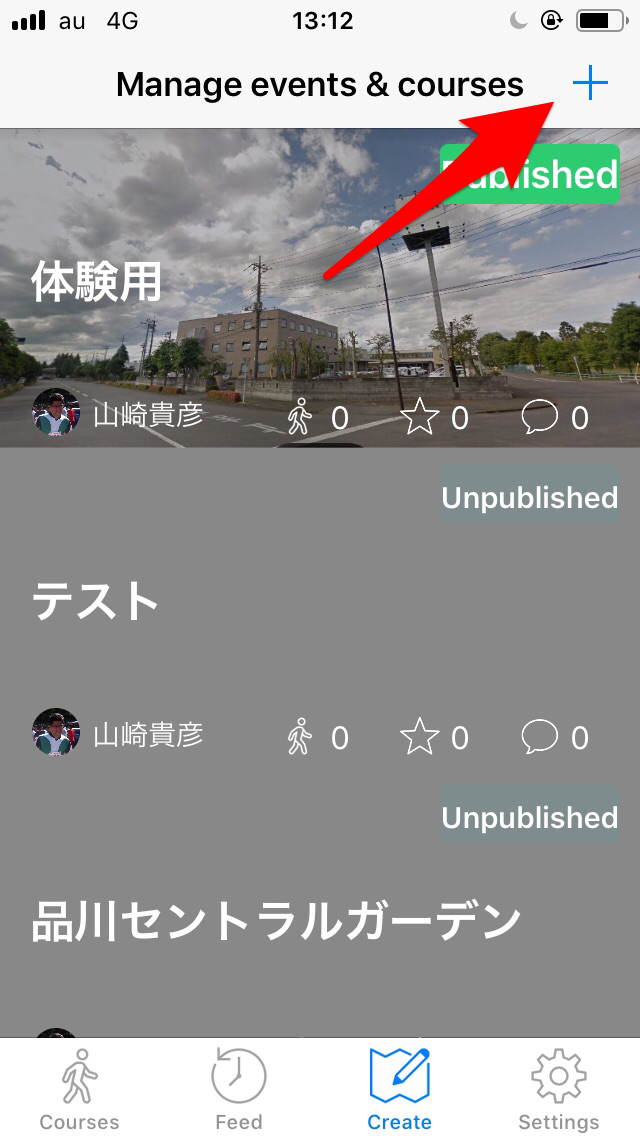Viewport: 640px width, 1136px height.
Task: Switch to the Feed tab
Action: (x=239, y=1089)
